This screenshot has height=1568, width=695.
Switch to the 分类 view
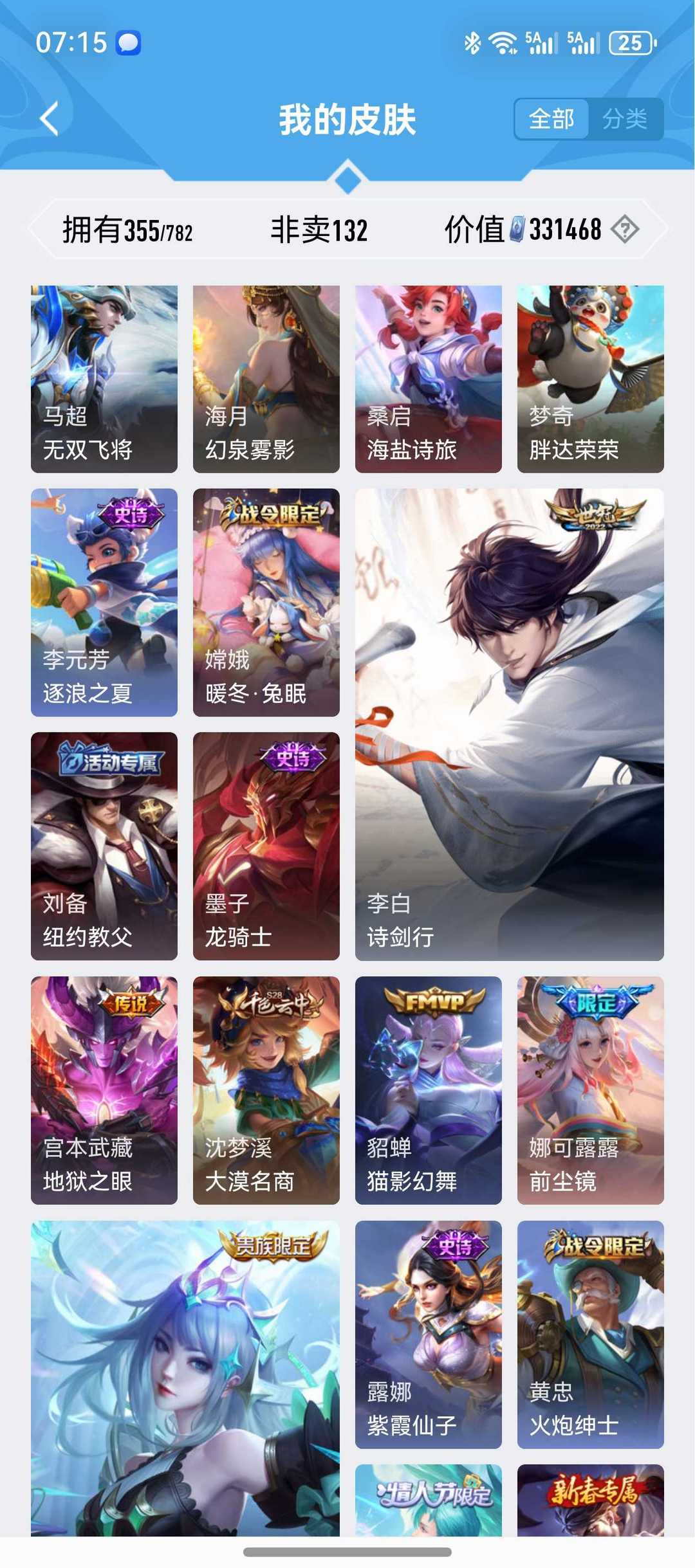[x=625, y=119]
